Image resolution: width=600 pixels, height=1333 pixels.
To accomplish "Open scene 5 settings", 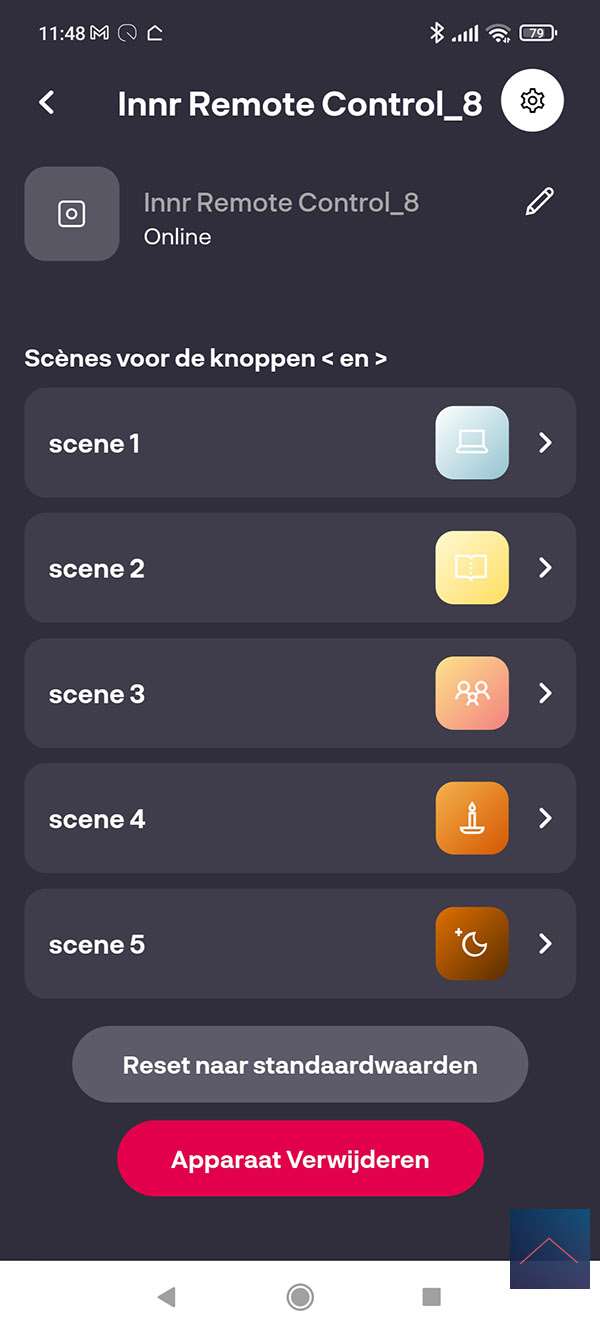I will (x=300, y=943).
